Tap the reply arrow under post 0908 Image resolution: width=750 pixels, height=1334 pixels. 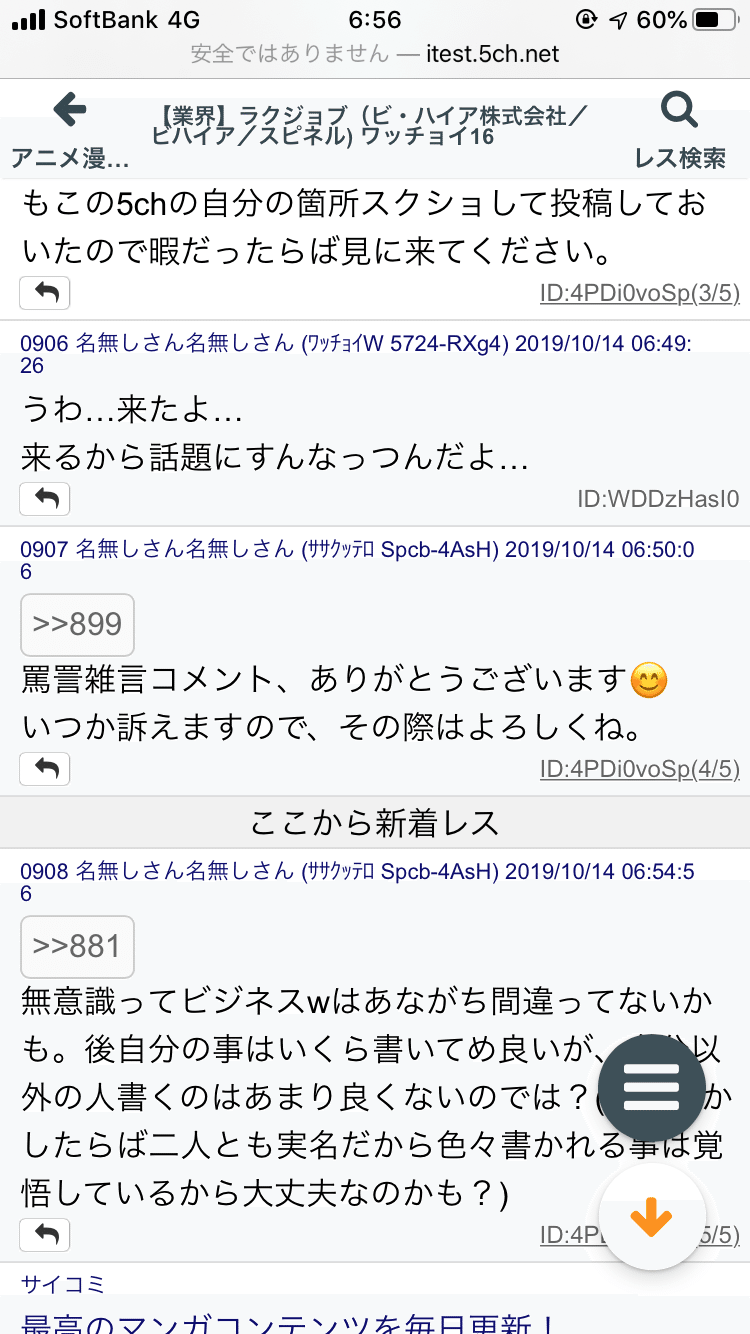(x=45, y=1233)
